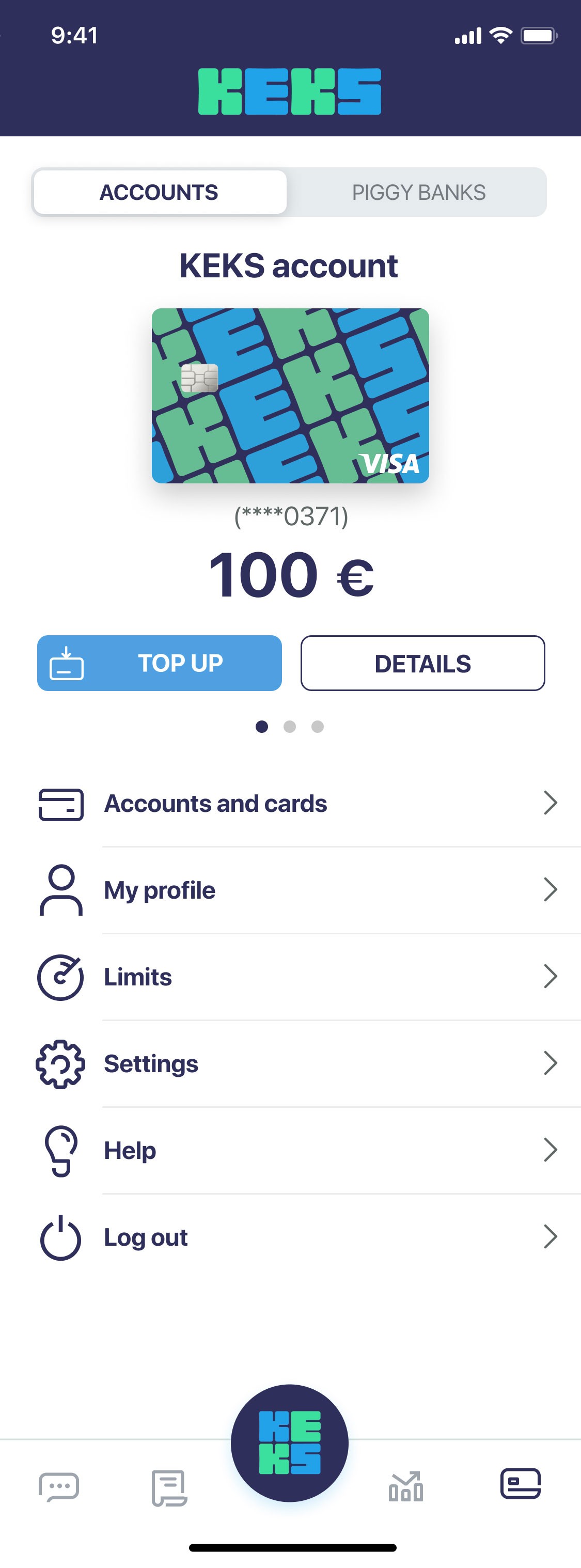Open the Help row

298,1151
